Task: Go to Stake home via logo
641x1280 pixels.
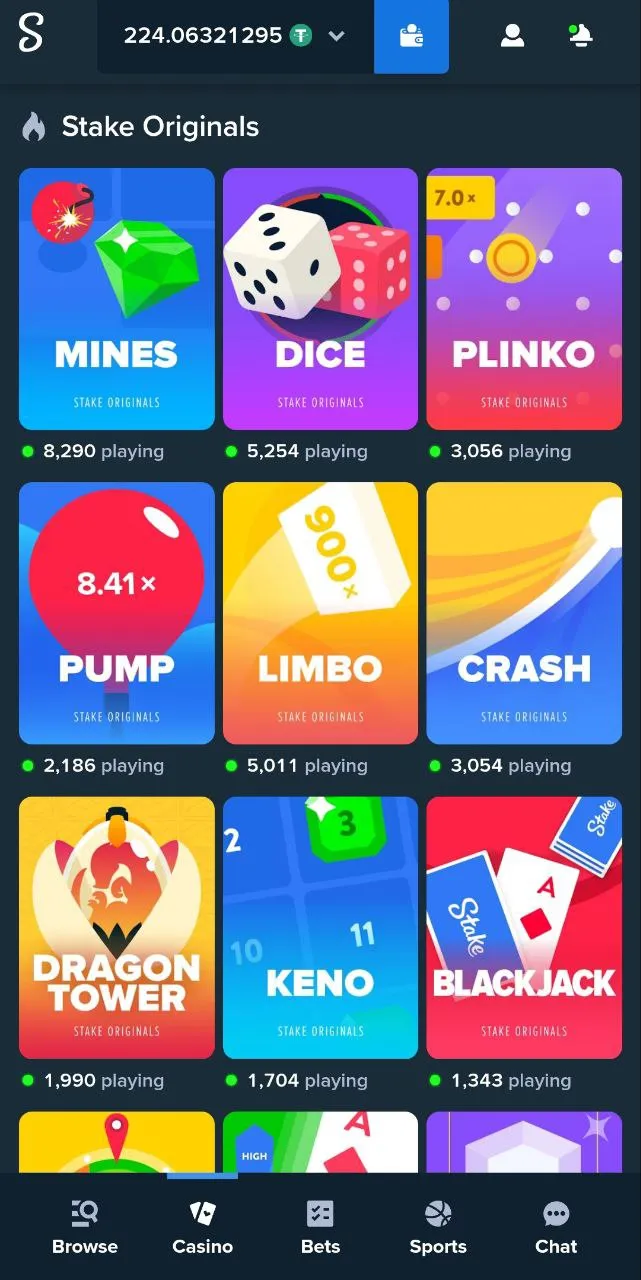Action: (x=31, y=34)
